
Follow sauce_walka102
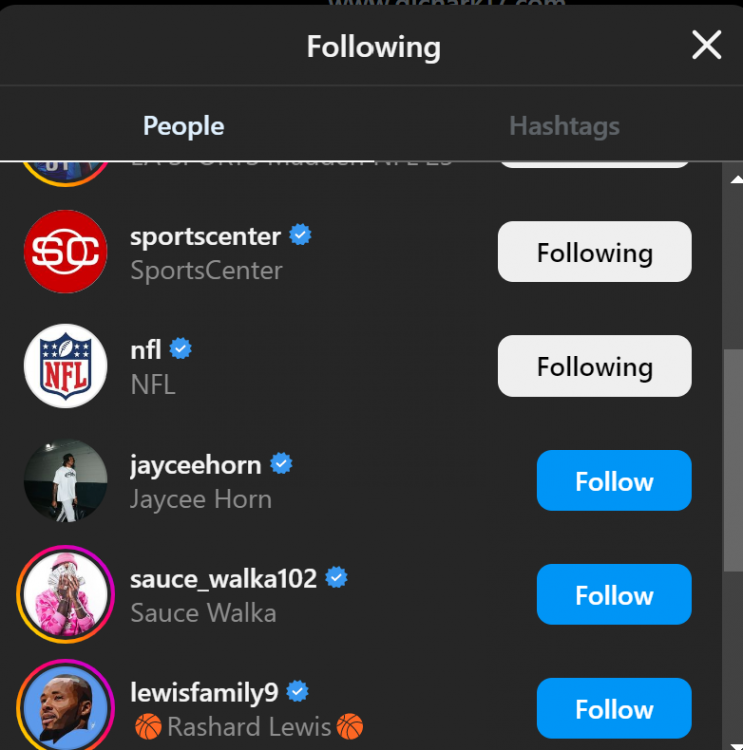613,595
